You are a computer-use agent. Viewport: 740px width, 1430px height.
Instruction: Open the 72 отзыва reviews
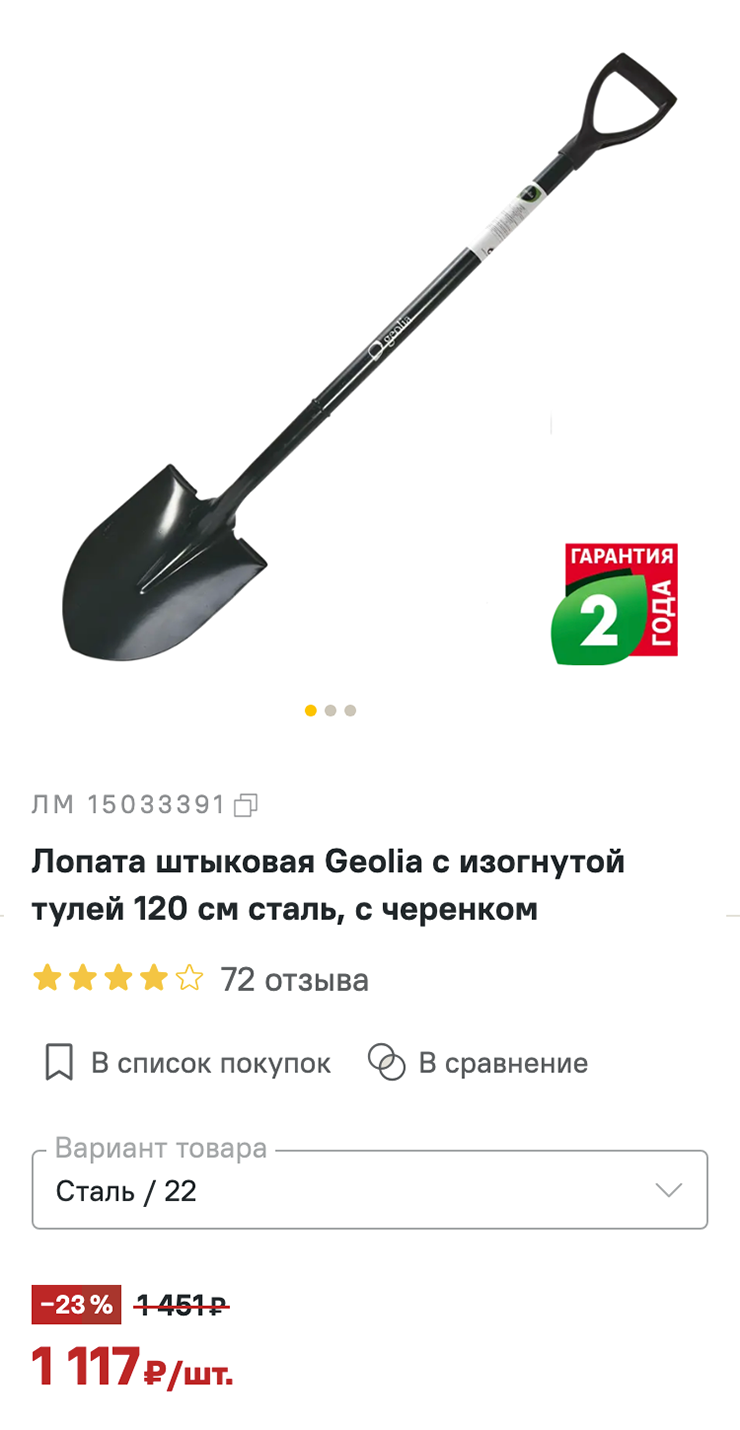pos(294,979)
